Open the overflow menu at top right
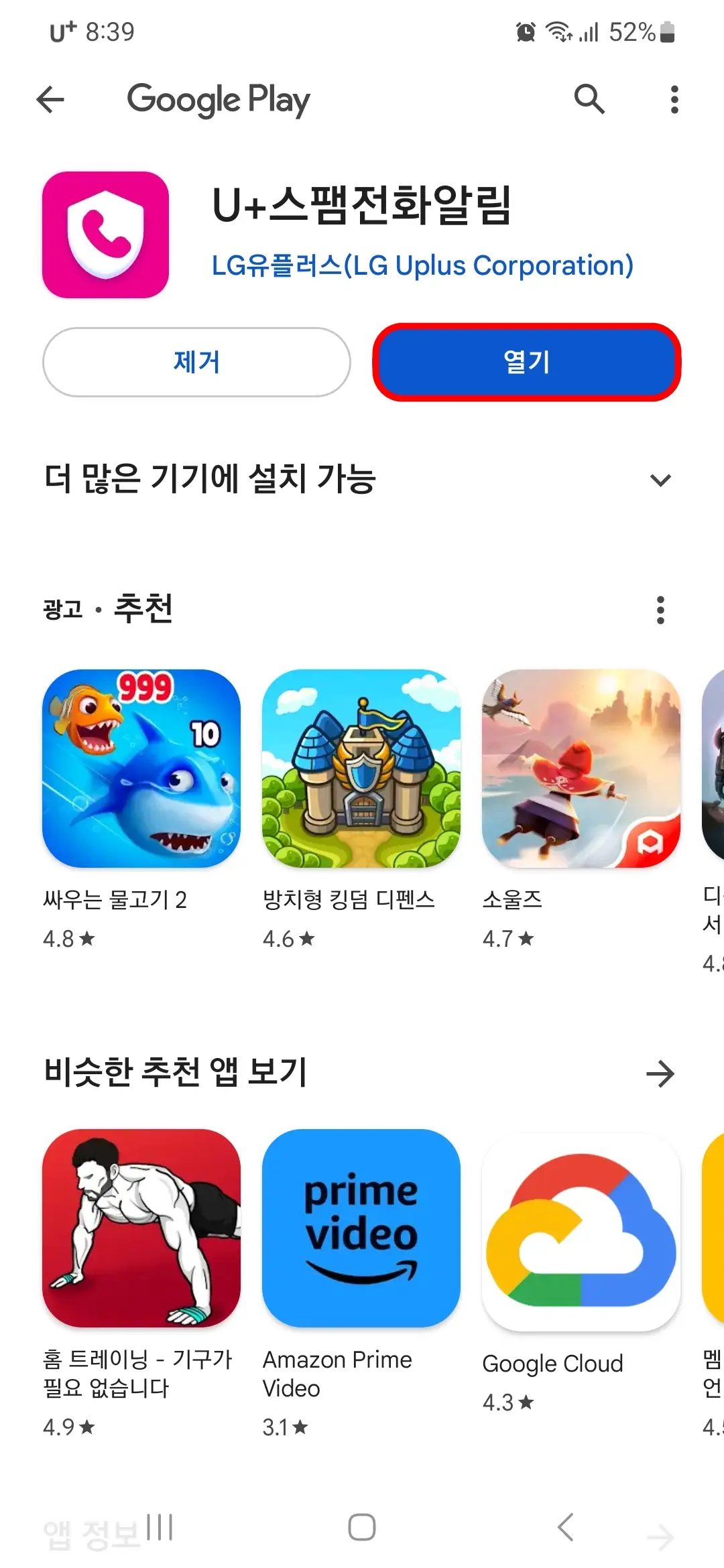Image resolution: width=724 pixels, height=1568 pixels. tap(674, 99)
